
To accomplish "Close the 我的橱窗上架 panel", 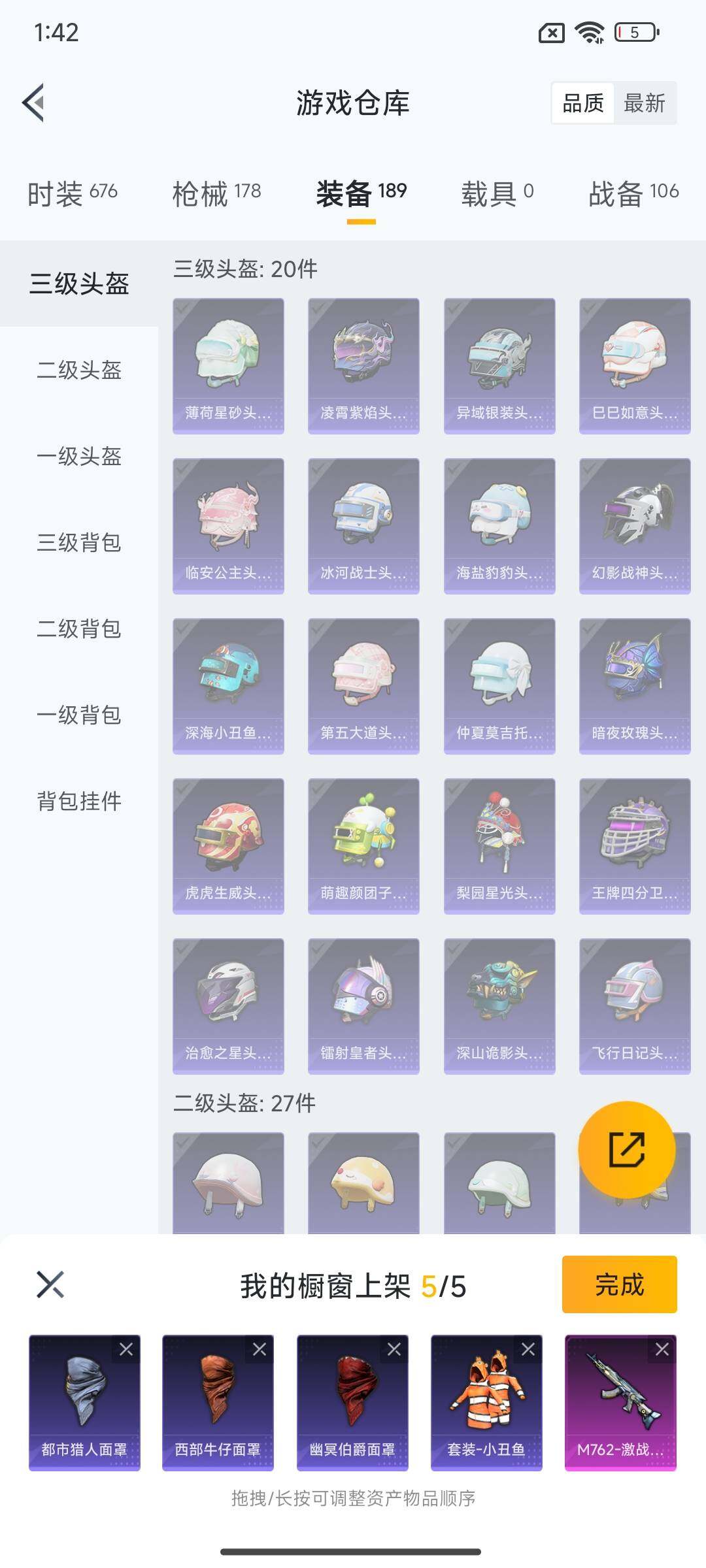I will click(50, 1284).
